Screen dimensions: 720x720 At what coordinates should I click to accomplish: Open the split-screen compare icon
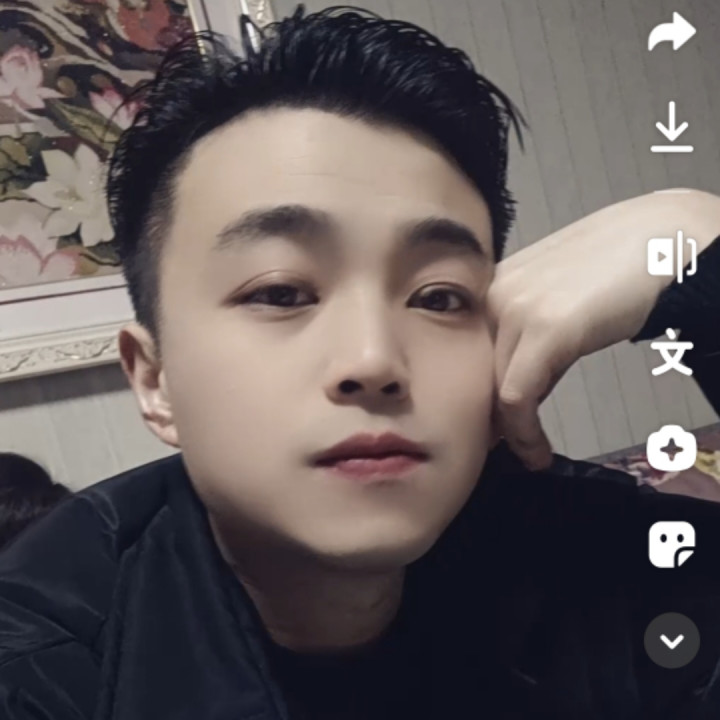coord(671,257)
